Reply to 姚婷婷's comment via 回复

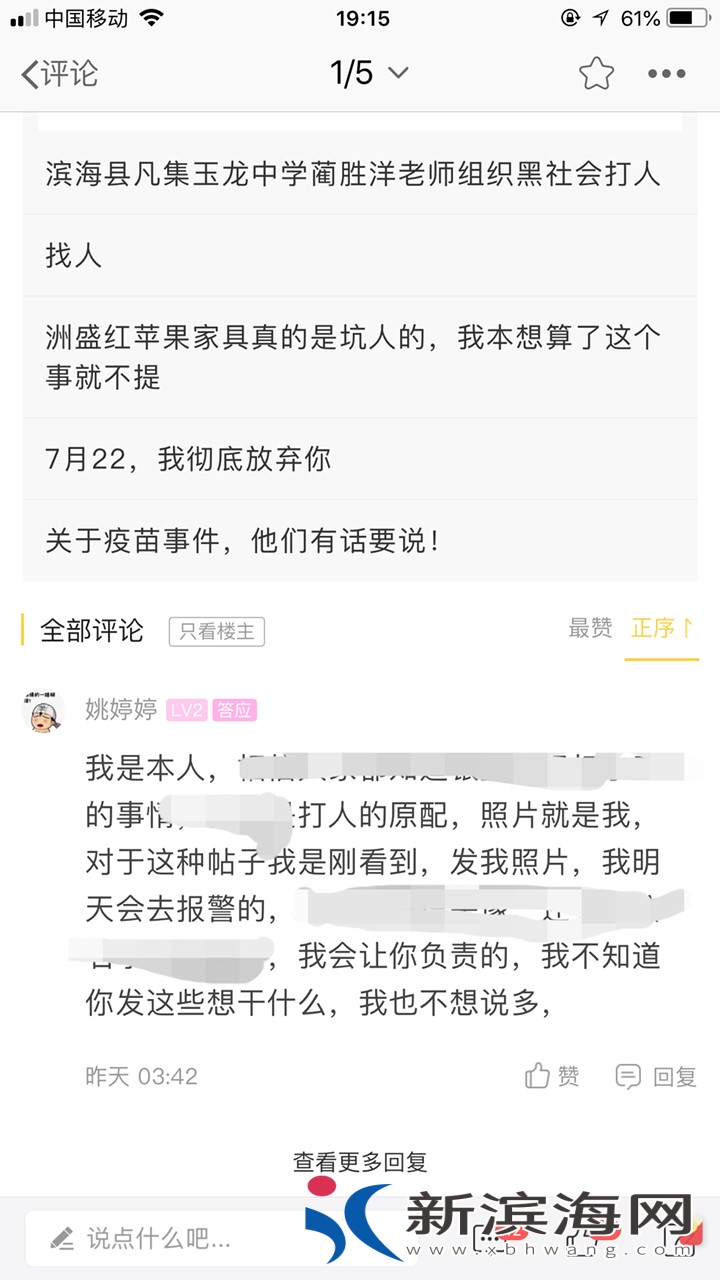coord(656,1076)
